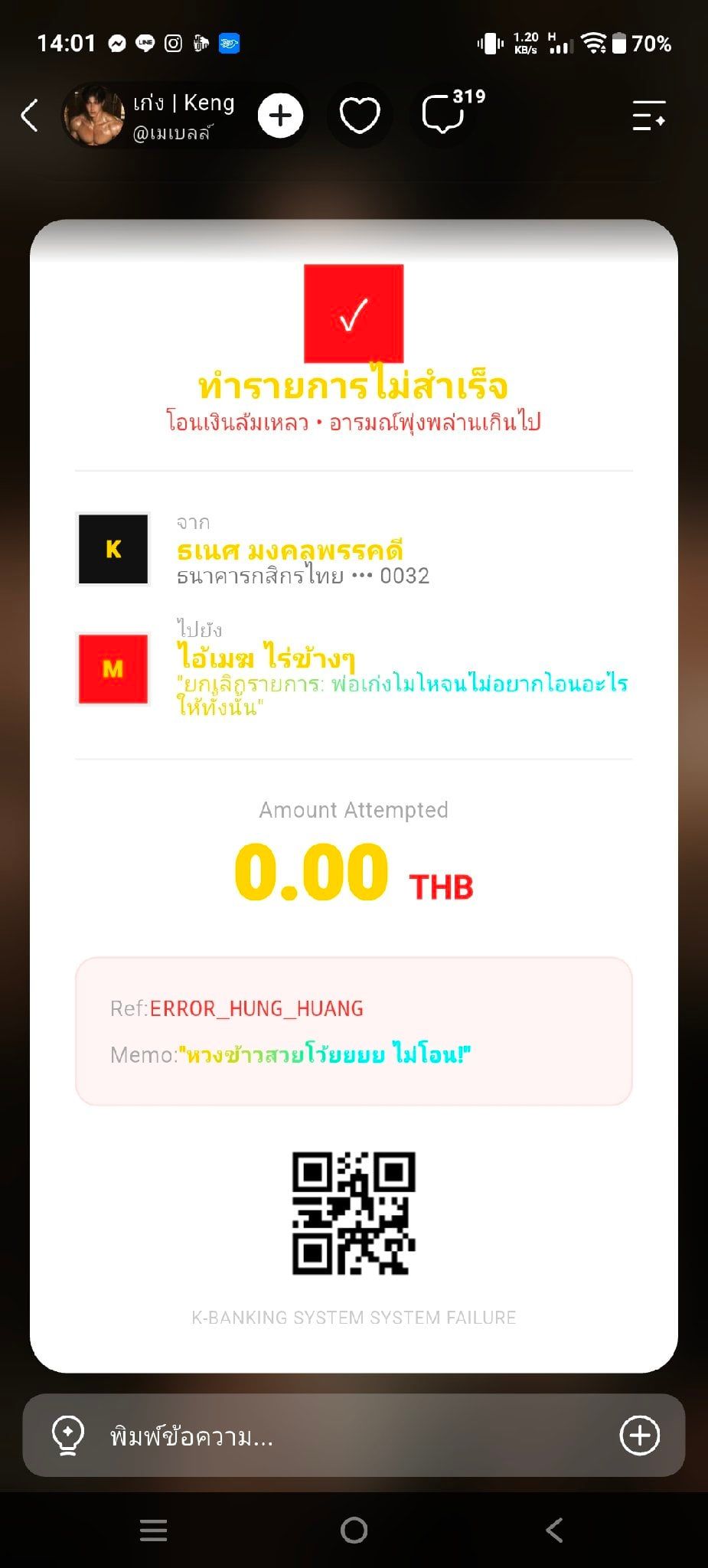Image resolution: width=708 pixels, height=1568 pixels.
Task: Focus the message input field
Action: tap(354, 1436)
